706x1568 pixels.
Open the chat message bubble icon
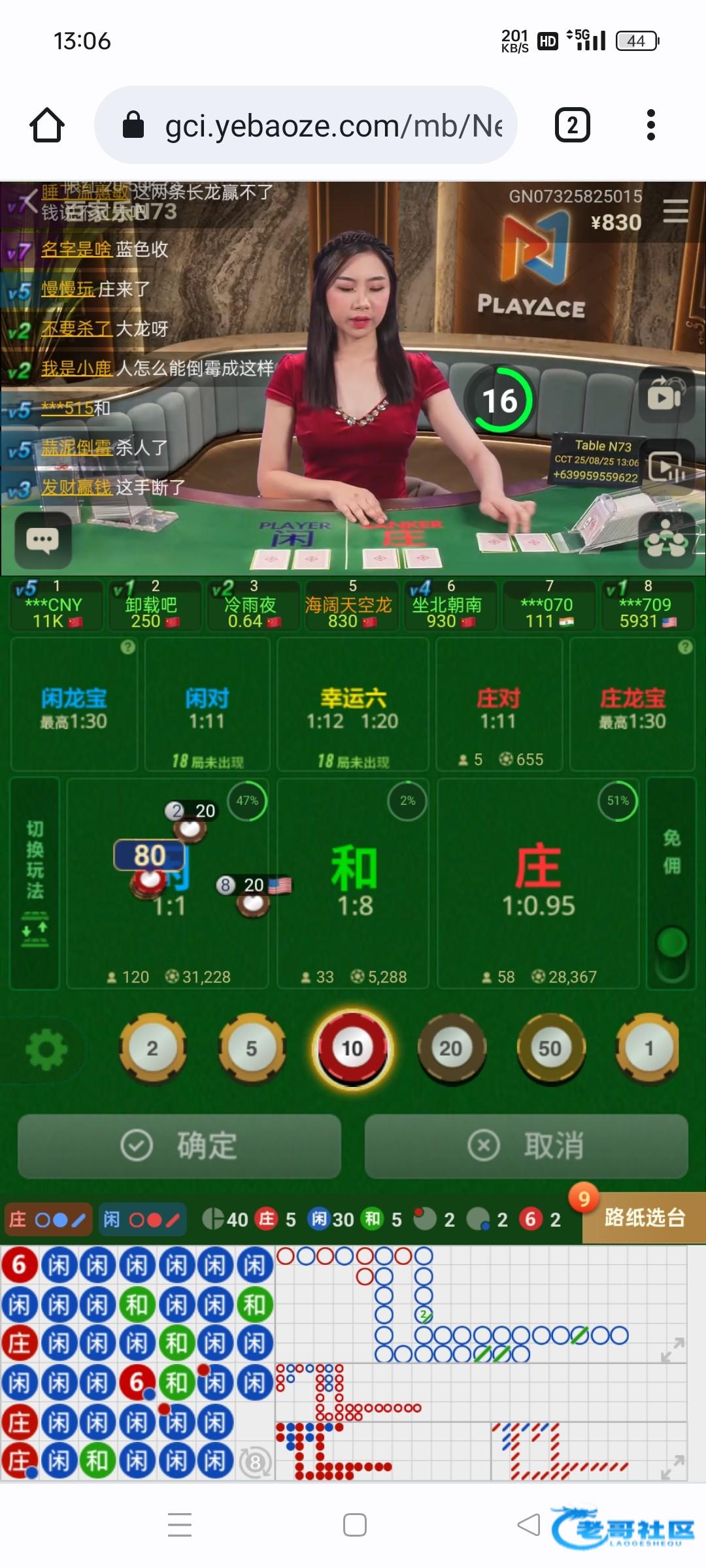42,540
